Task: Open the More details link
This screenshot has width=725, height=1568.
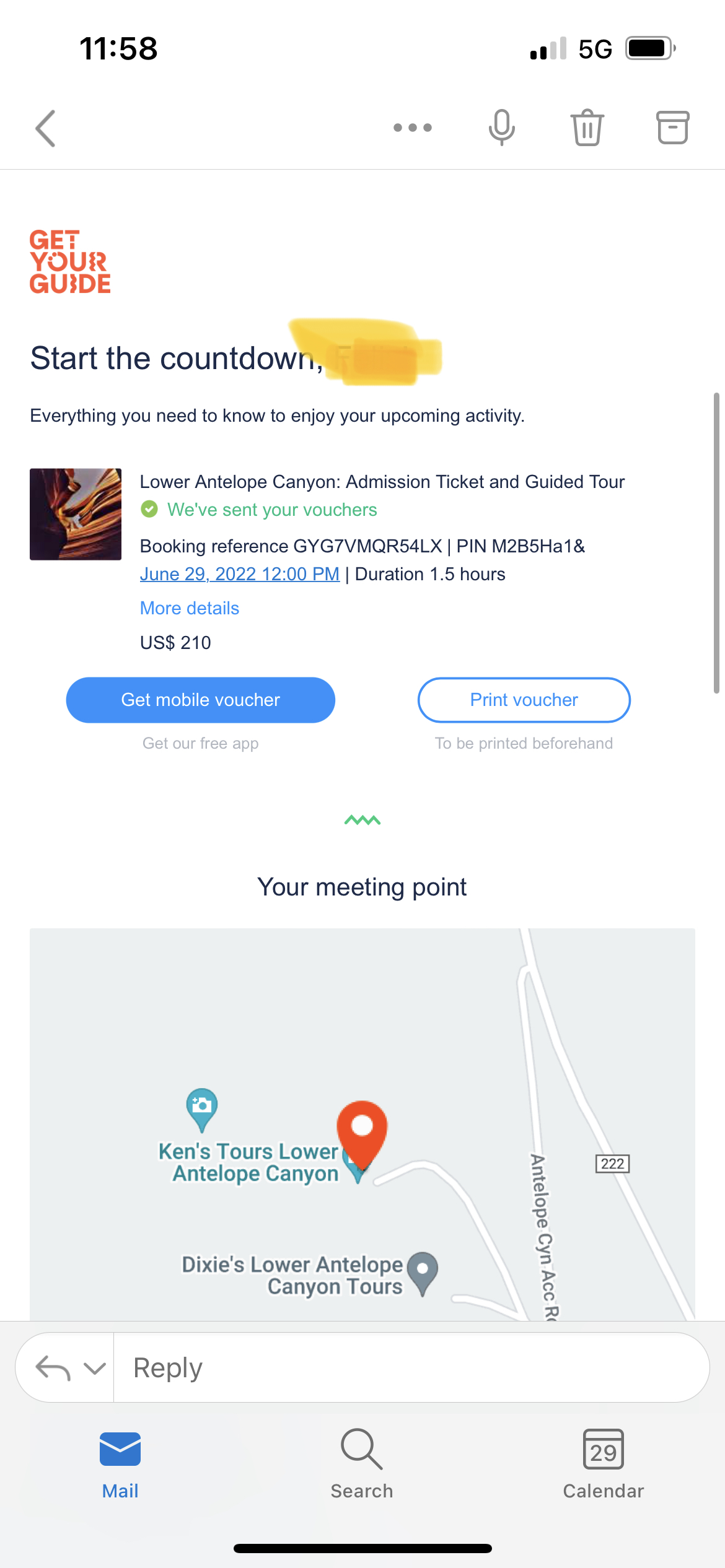Action: pos(190,608)
